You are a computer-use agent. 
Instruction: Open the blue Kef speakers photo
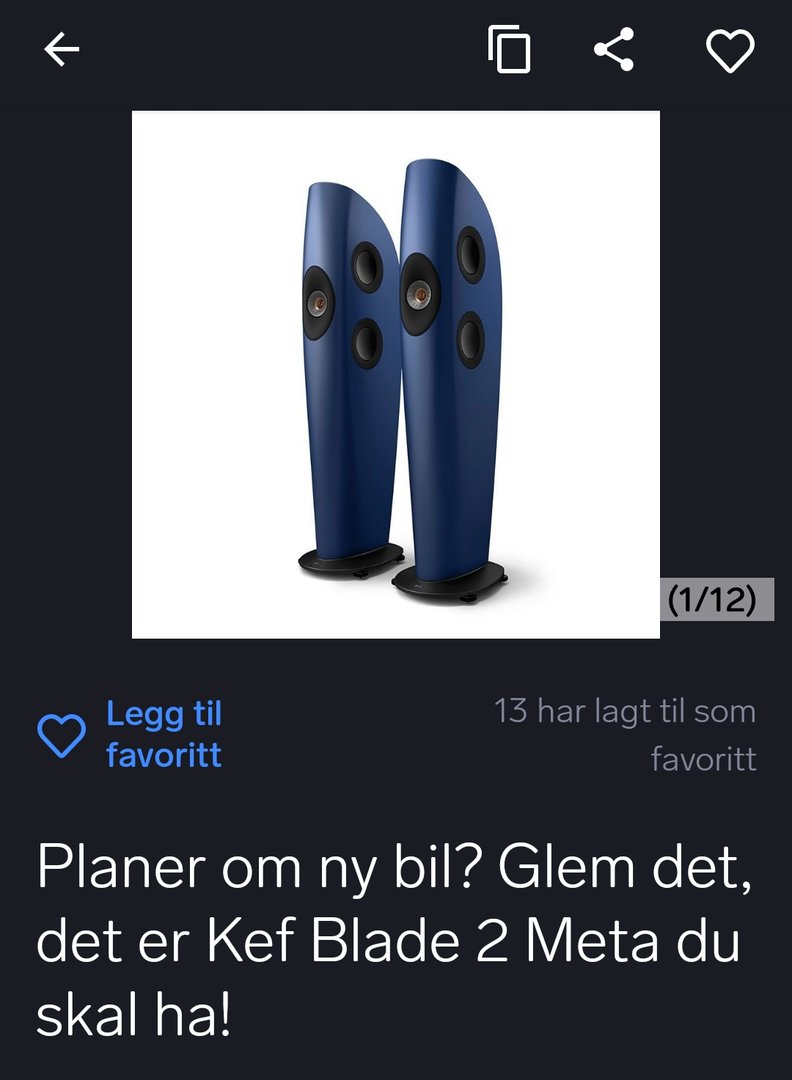396,374
